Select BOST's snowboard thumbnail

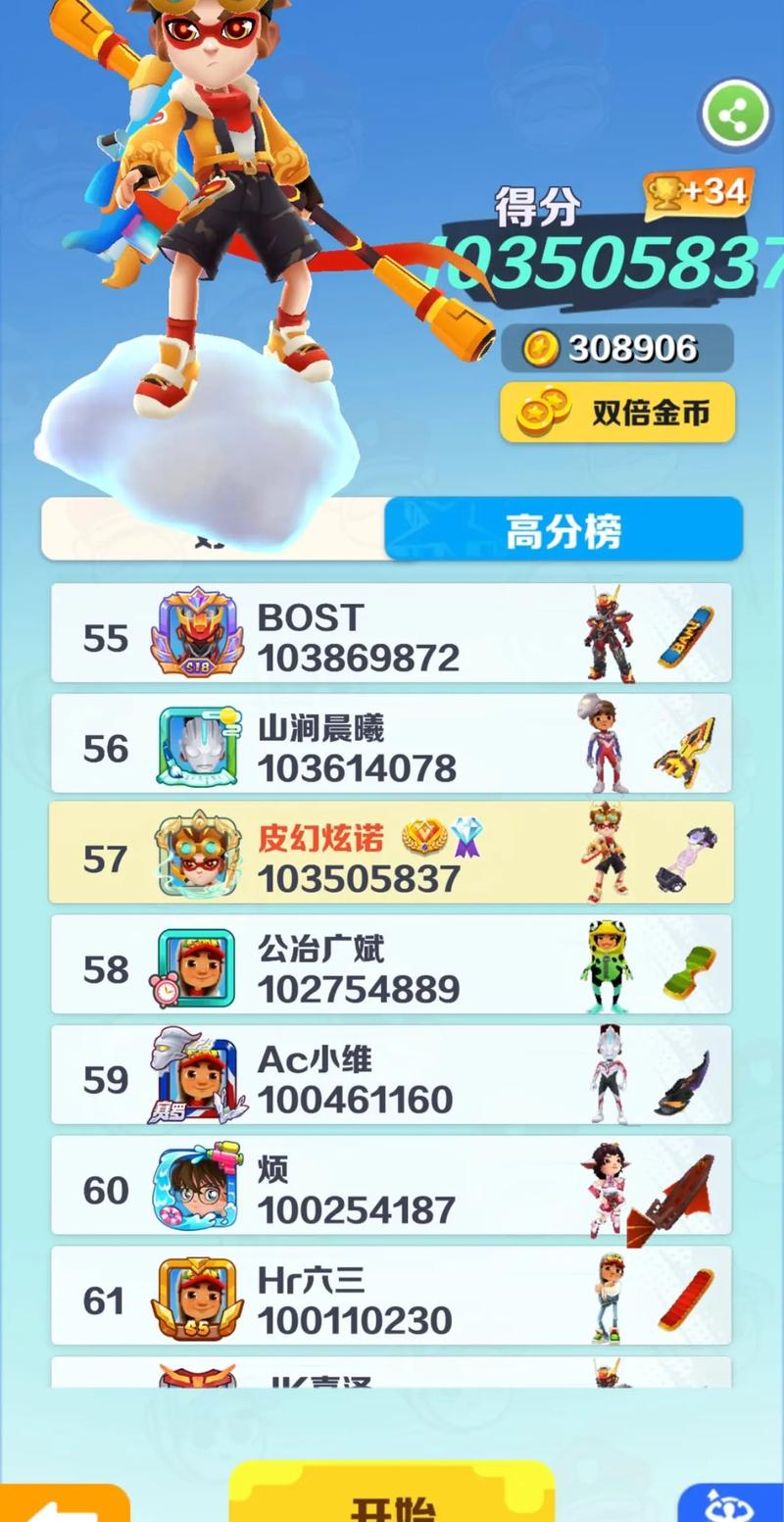pyautogui.click(x=683, y=634)
